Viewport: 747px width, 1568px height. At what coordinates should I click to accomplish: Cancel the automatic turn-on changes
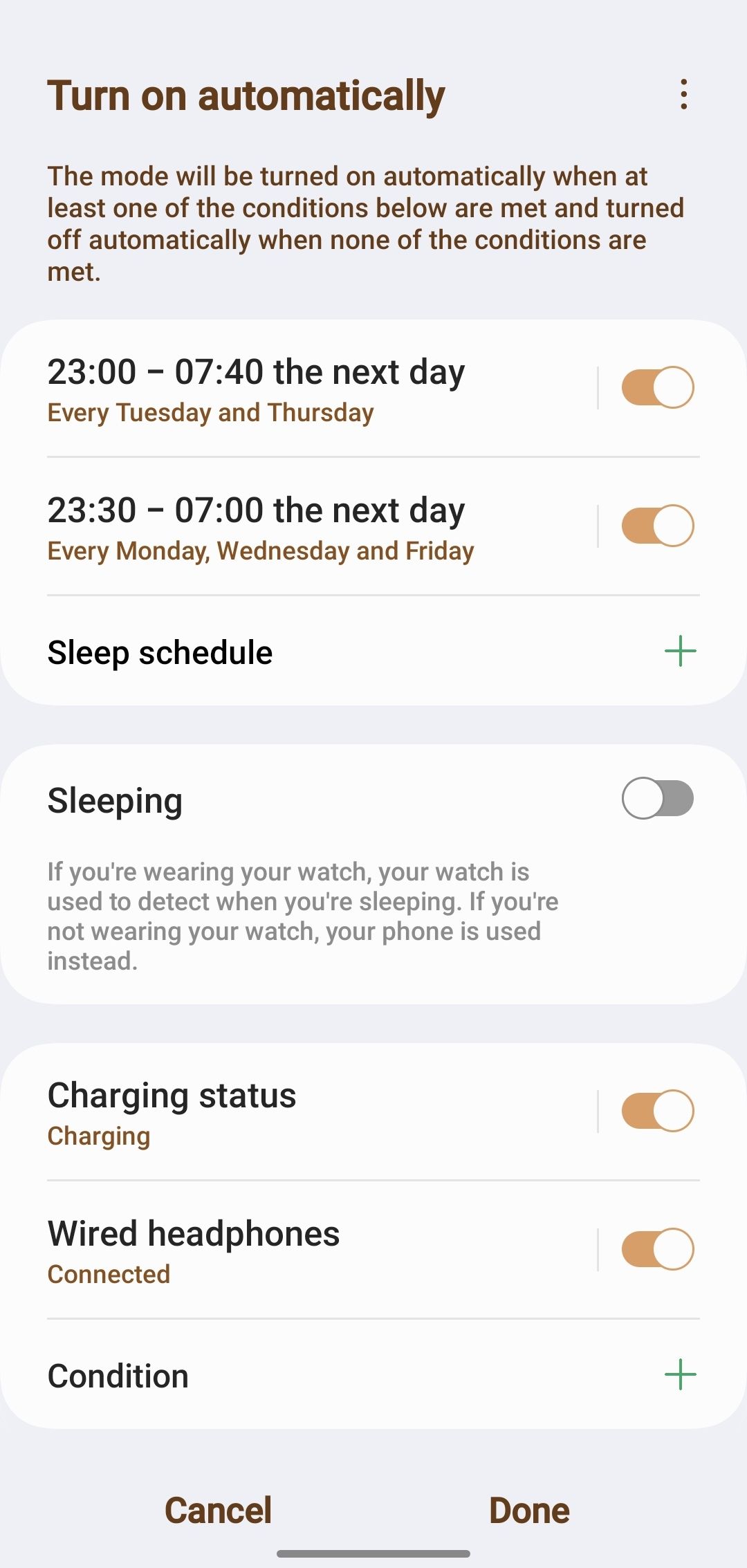click(217, 1510)
